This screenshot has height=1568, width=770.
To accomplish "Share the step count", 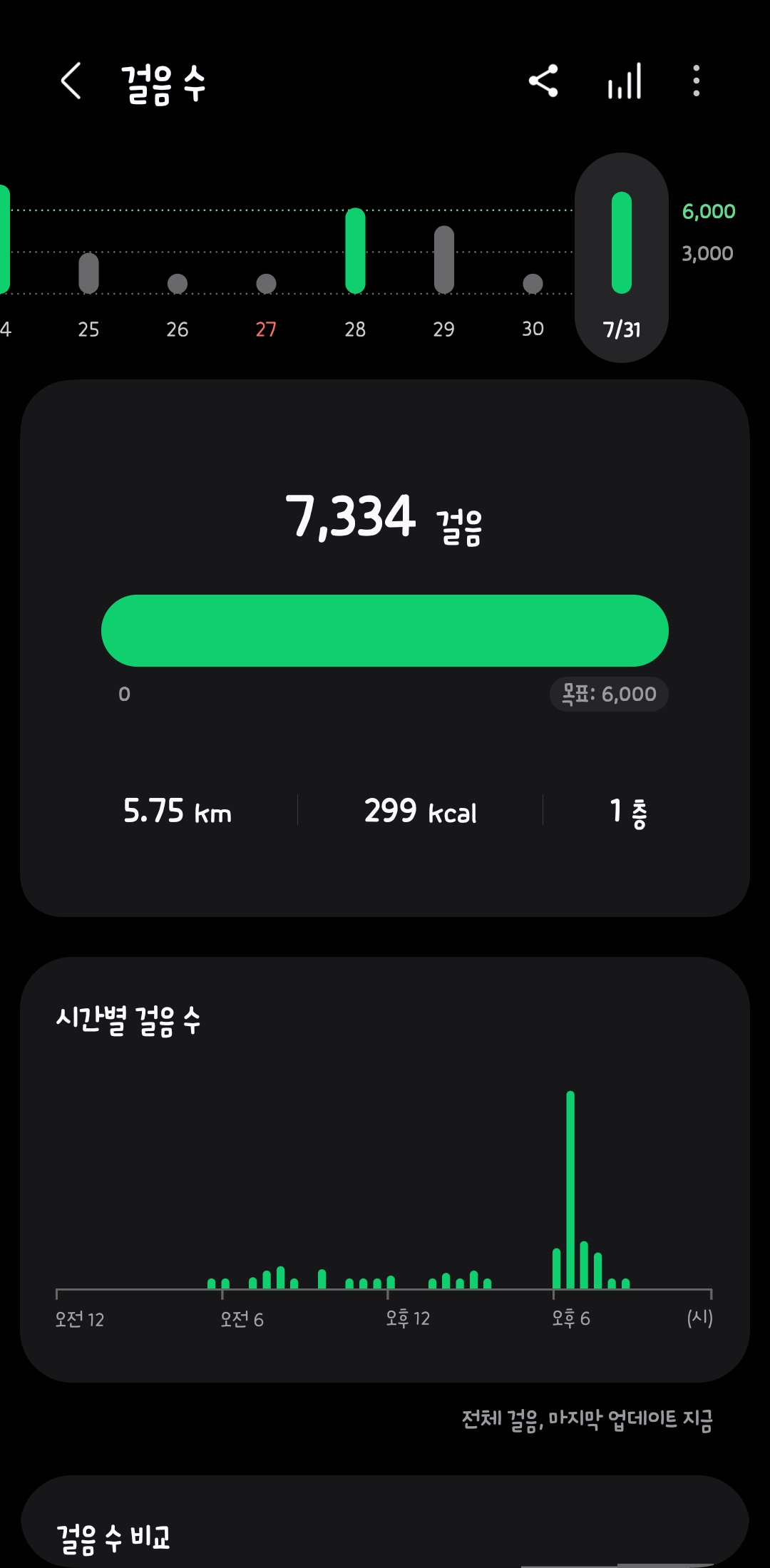I will coord(543,81).
